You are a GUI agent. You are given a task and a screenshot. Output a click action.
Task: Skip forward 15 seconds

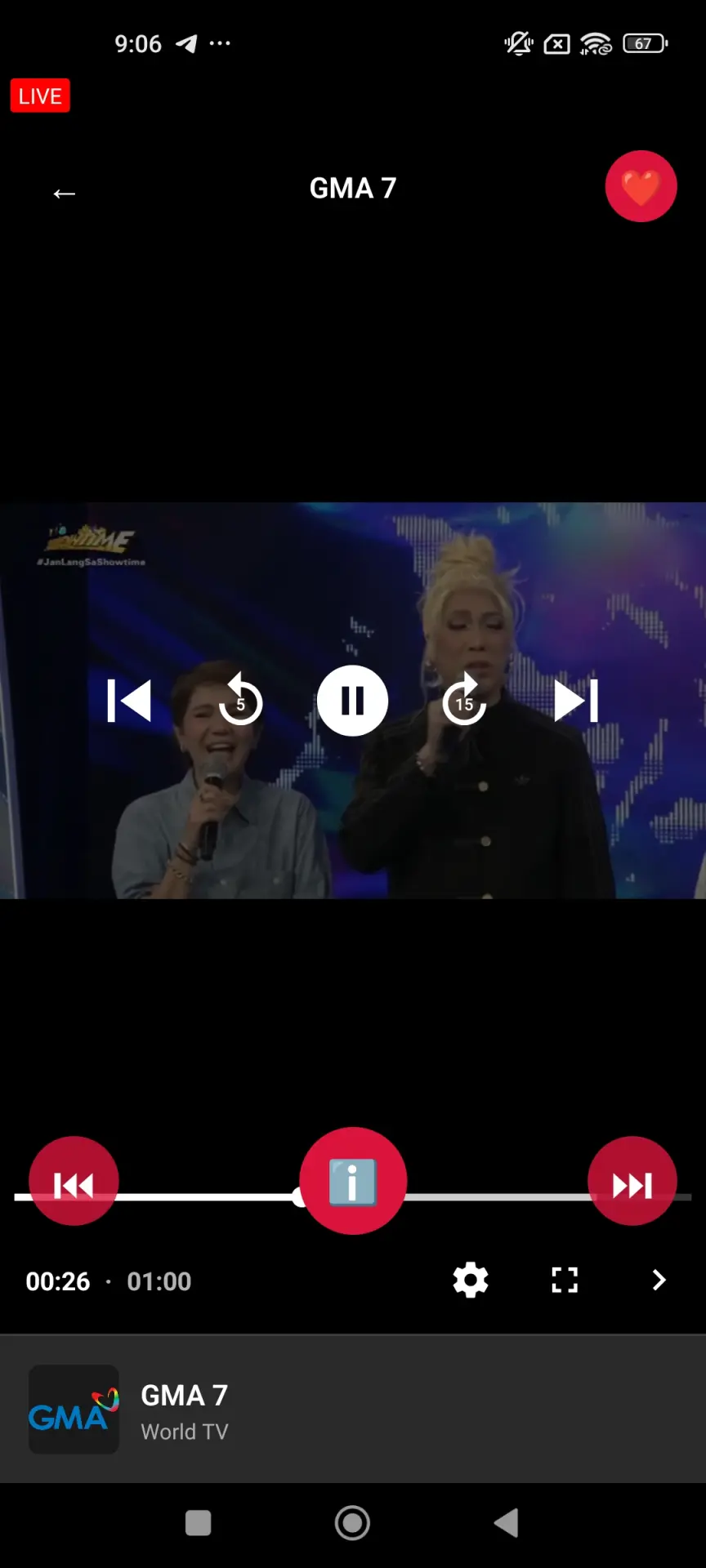(x=464, y=700)
